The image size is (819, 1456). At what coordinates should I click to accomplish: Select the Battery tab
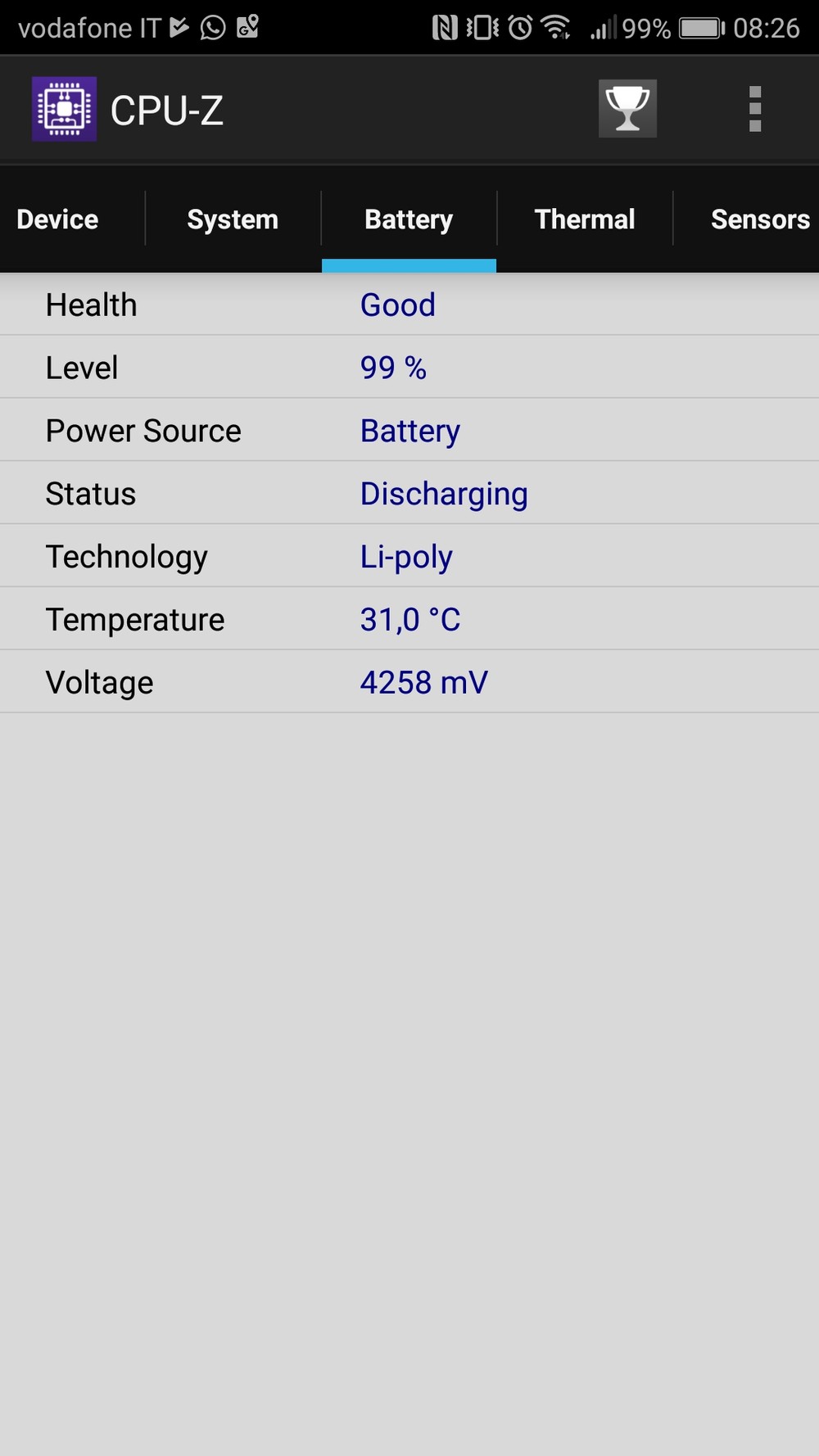click(x=409, y=219)
